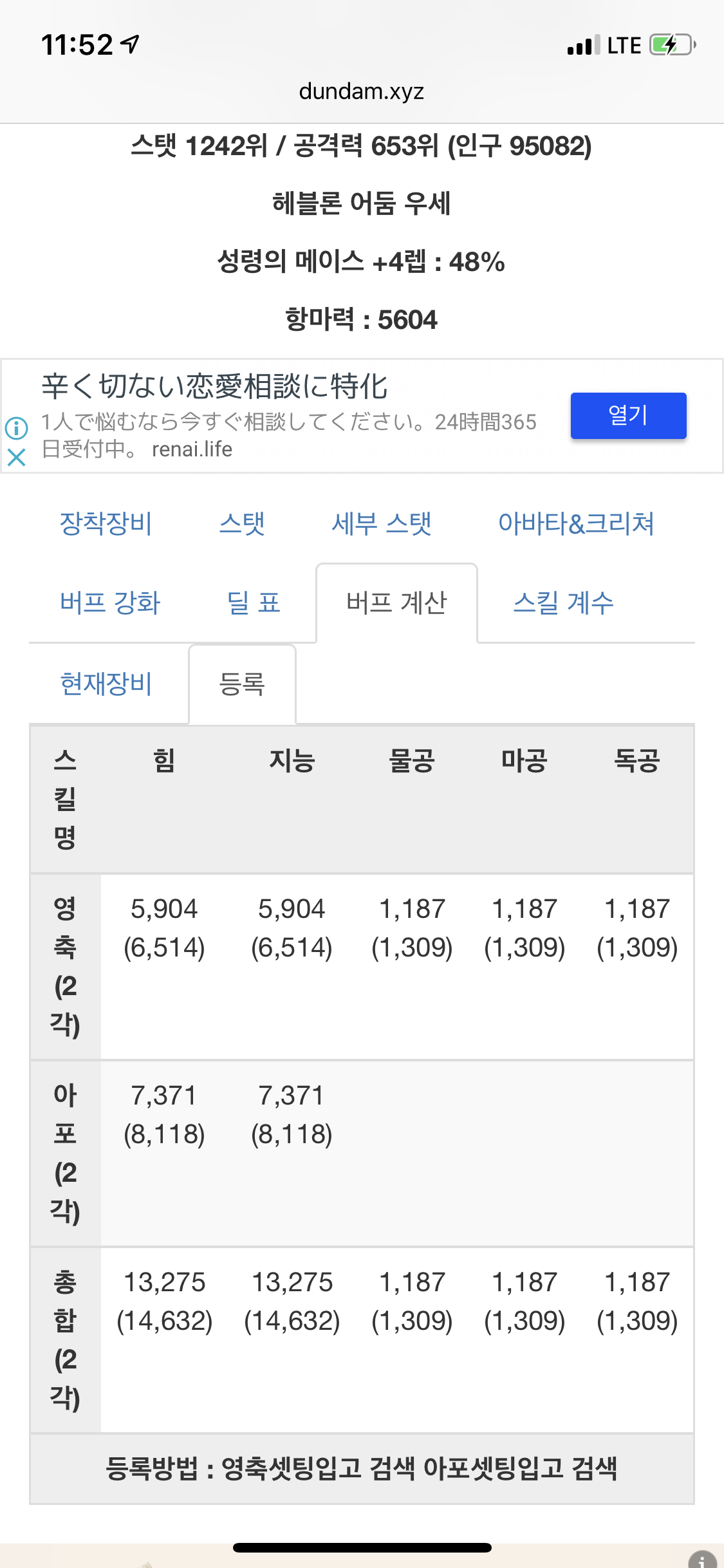The width and height of the screenshot is (724, 1568).
Task: Open the 스탯 tab
Action: pos(242,523)
